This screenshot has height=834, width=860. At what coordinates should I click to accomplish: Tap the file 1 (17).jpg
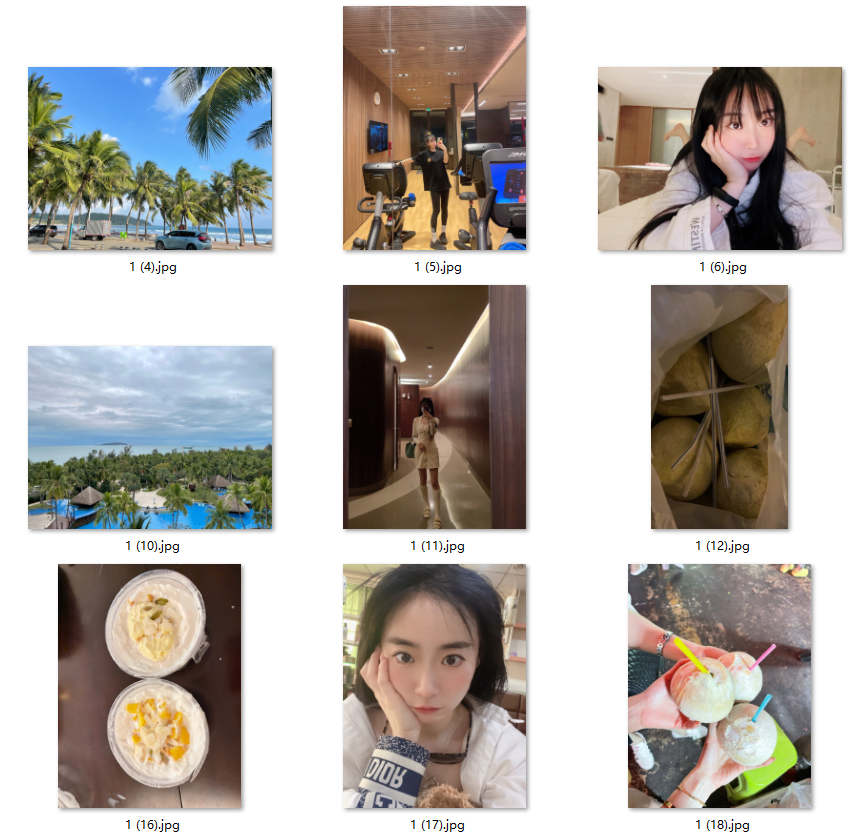pyautogui.click(x=434, y=686)
